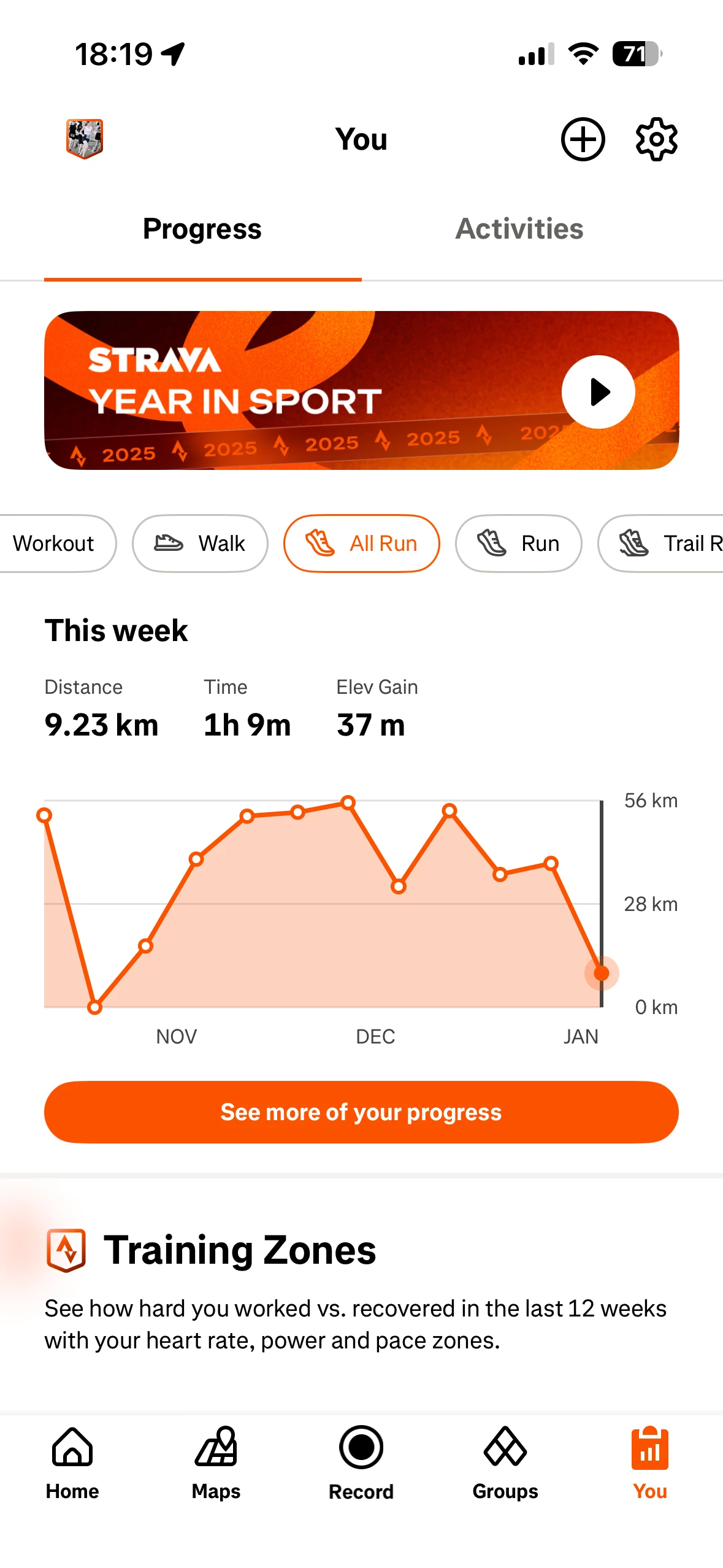Tap the You tab
The width and height of the screenshot is (723, 1568).
point(649,1462)
